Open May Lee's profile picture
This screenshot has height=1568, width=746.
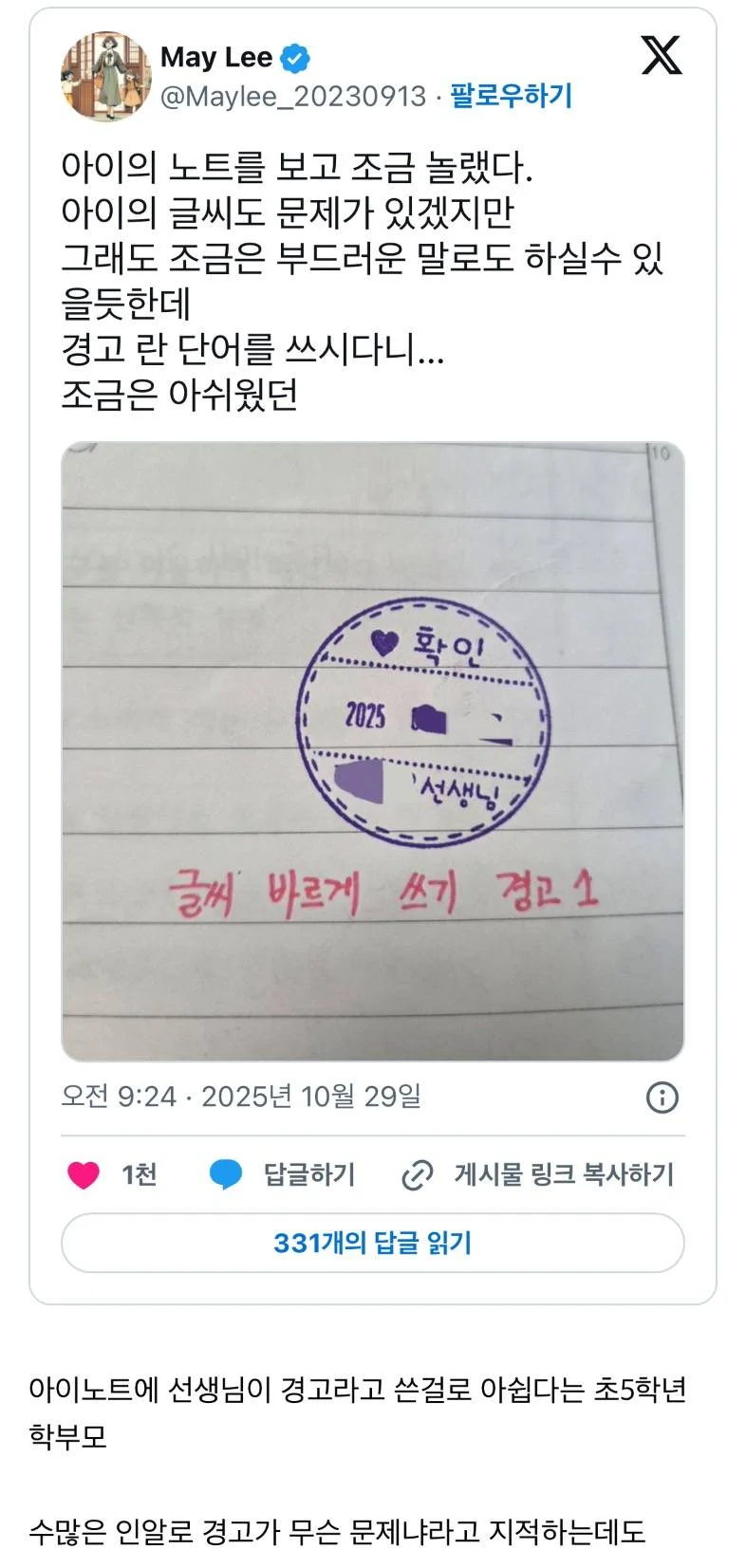[105, 76]
